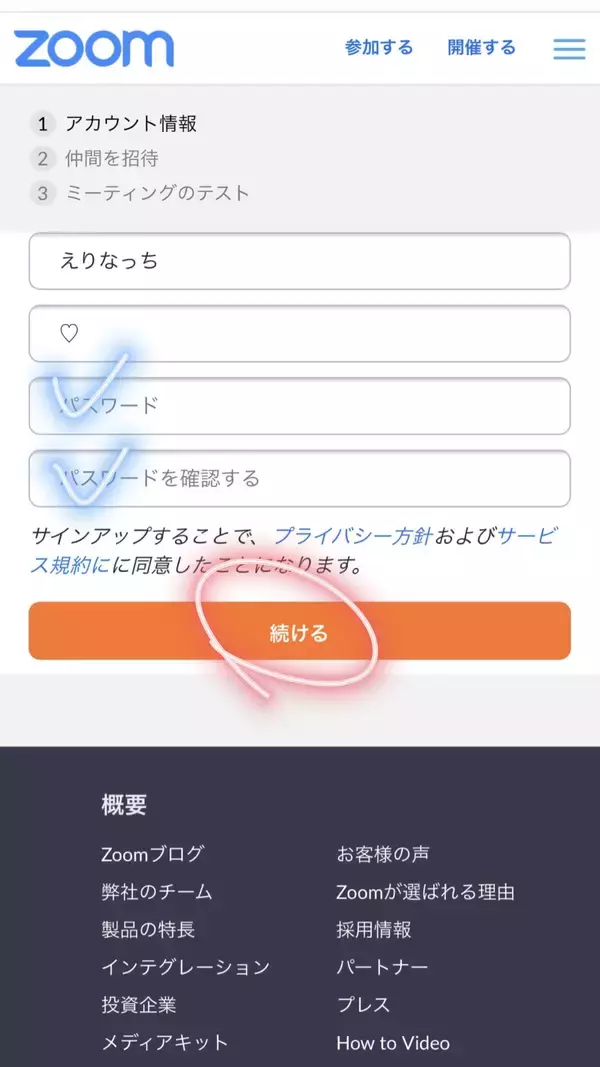This screenshot has width=600, height=1067.
Task: Open Zoomが選ばれる理由 footer link
Action: coord(425,892)
